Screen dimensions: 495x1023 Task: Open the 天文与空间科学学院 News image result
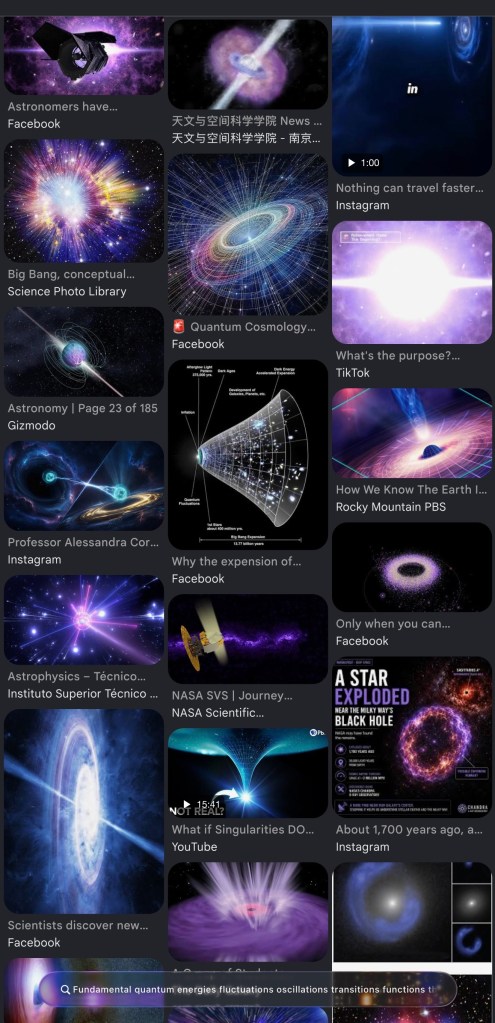point(248,64)
